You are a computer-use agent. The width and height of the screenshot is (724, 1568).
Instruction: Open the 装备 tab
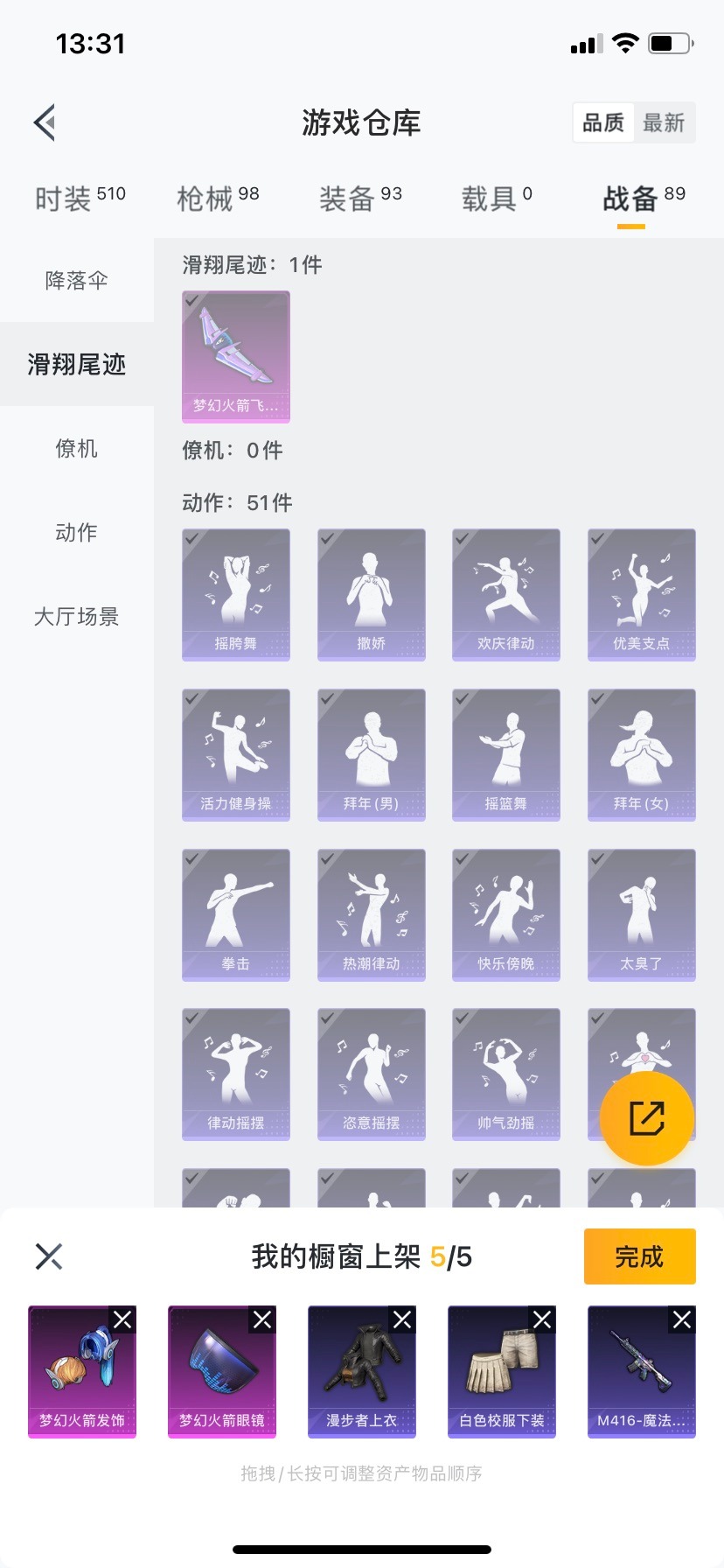coord(359,199)
